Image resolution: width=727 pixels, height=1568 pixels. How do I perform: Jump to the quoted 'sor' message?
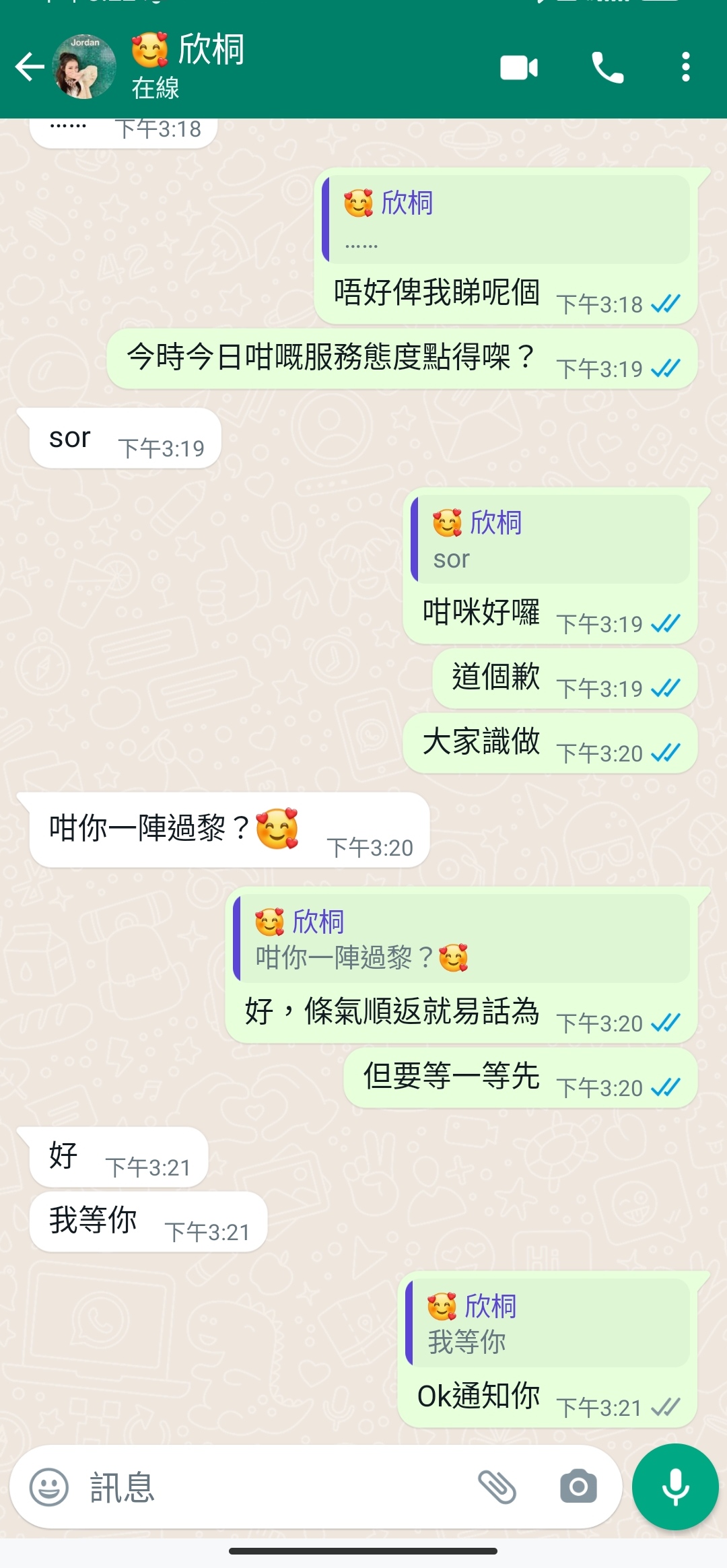click(551, 540)
